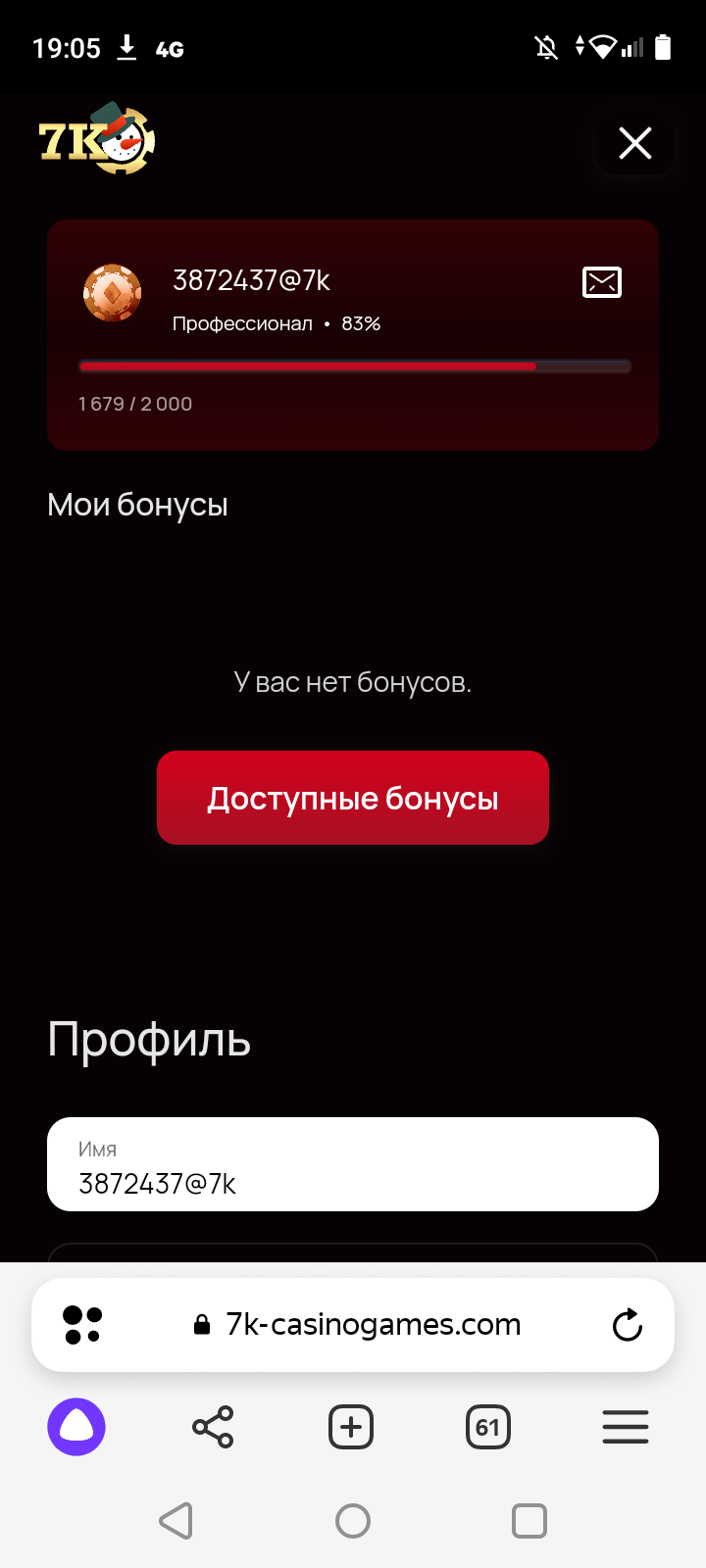
Task: Open the 7K casino logo home link
Action: tap(96, 139)
